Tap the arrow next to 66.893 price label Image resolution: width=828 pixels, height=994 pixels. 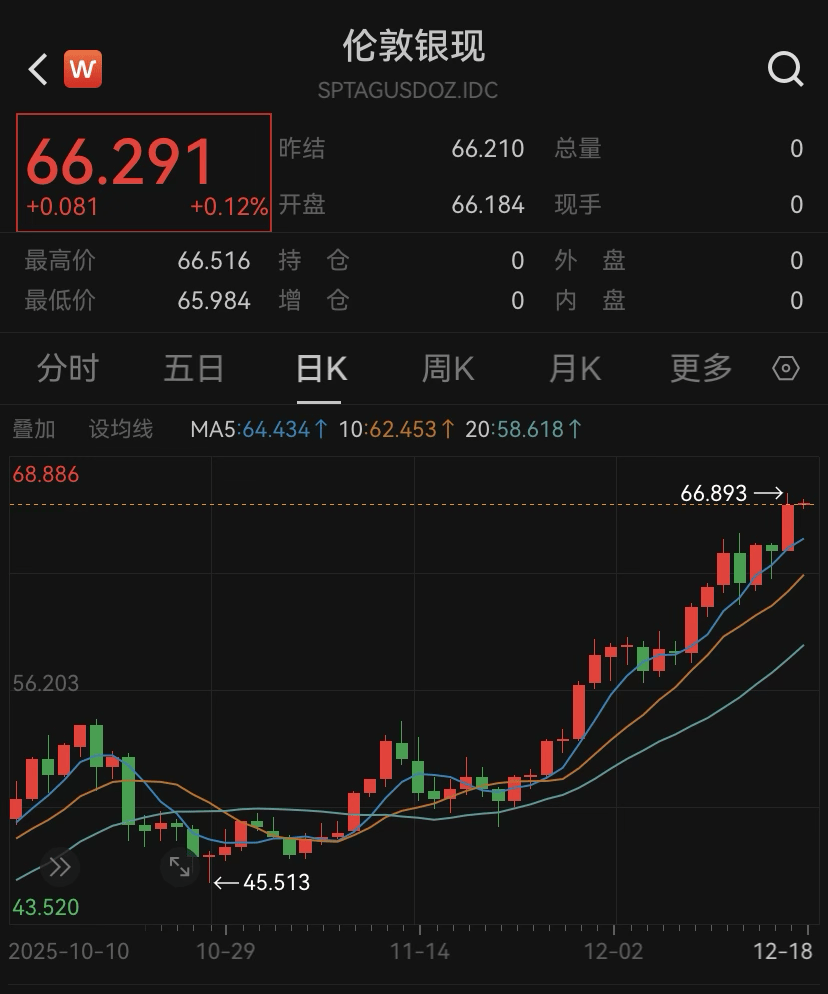(768, 493)
